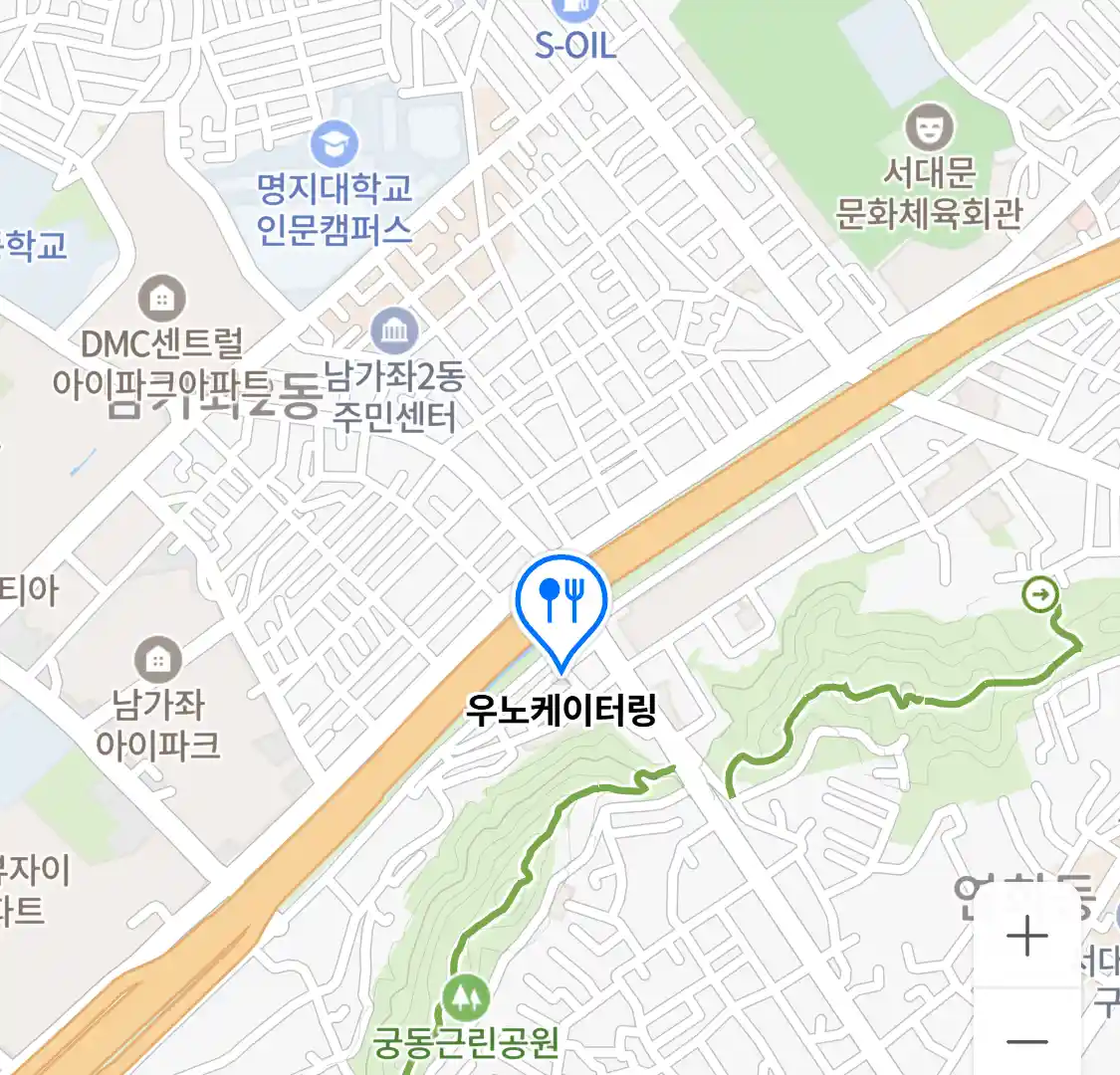This screenshot has width=1120, height=1075.
Task: Tap the 우노케이터링 restaurant pin
Action: pos(561,599)
